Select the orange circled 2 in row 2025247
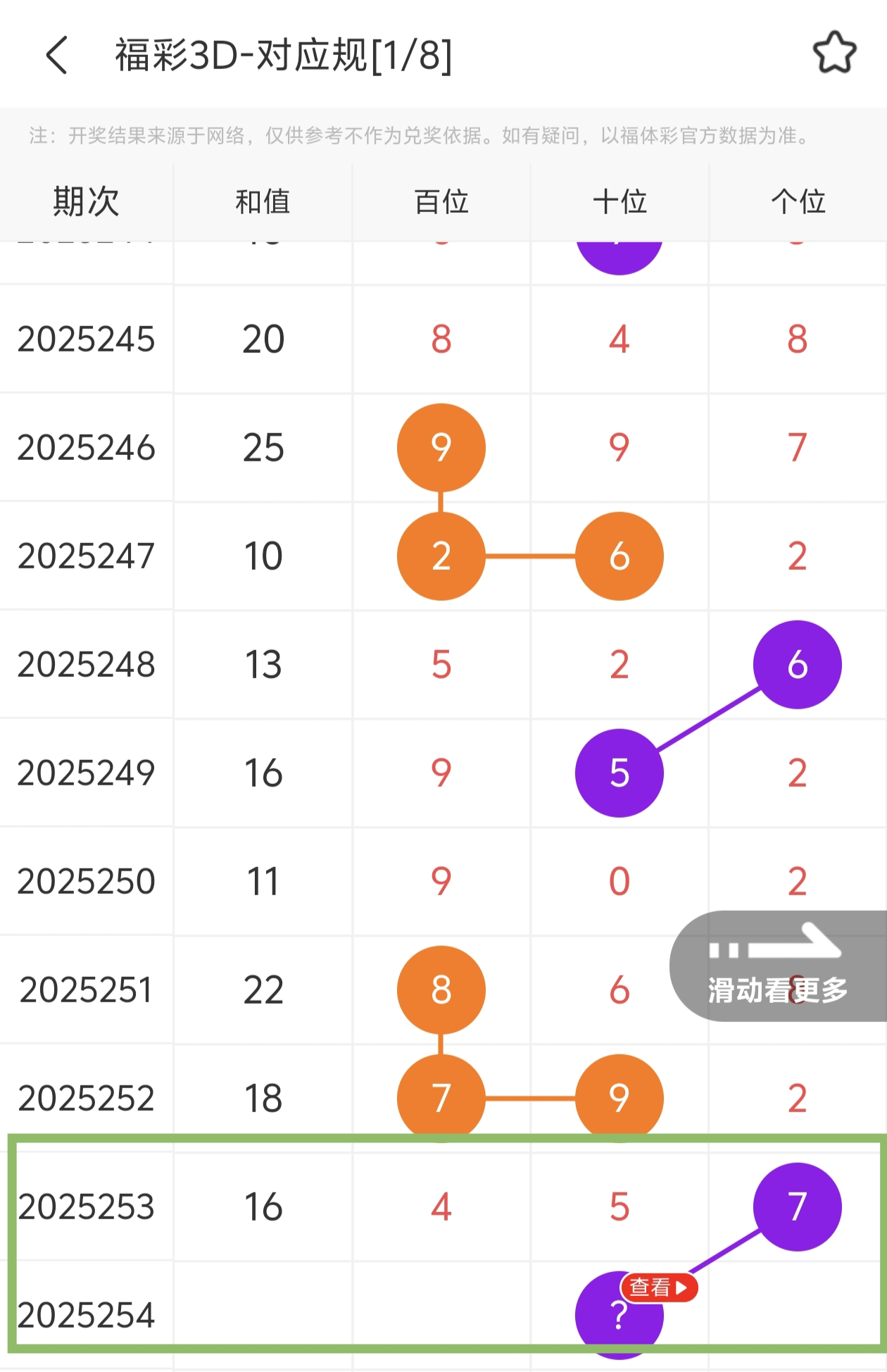The image size is (887, 1372). tap(441, 556)
